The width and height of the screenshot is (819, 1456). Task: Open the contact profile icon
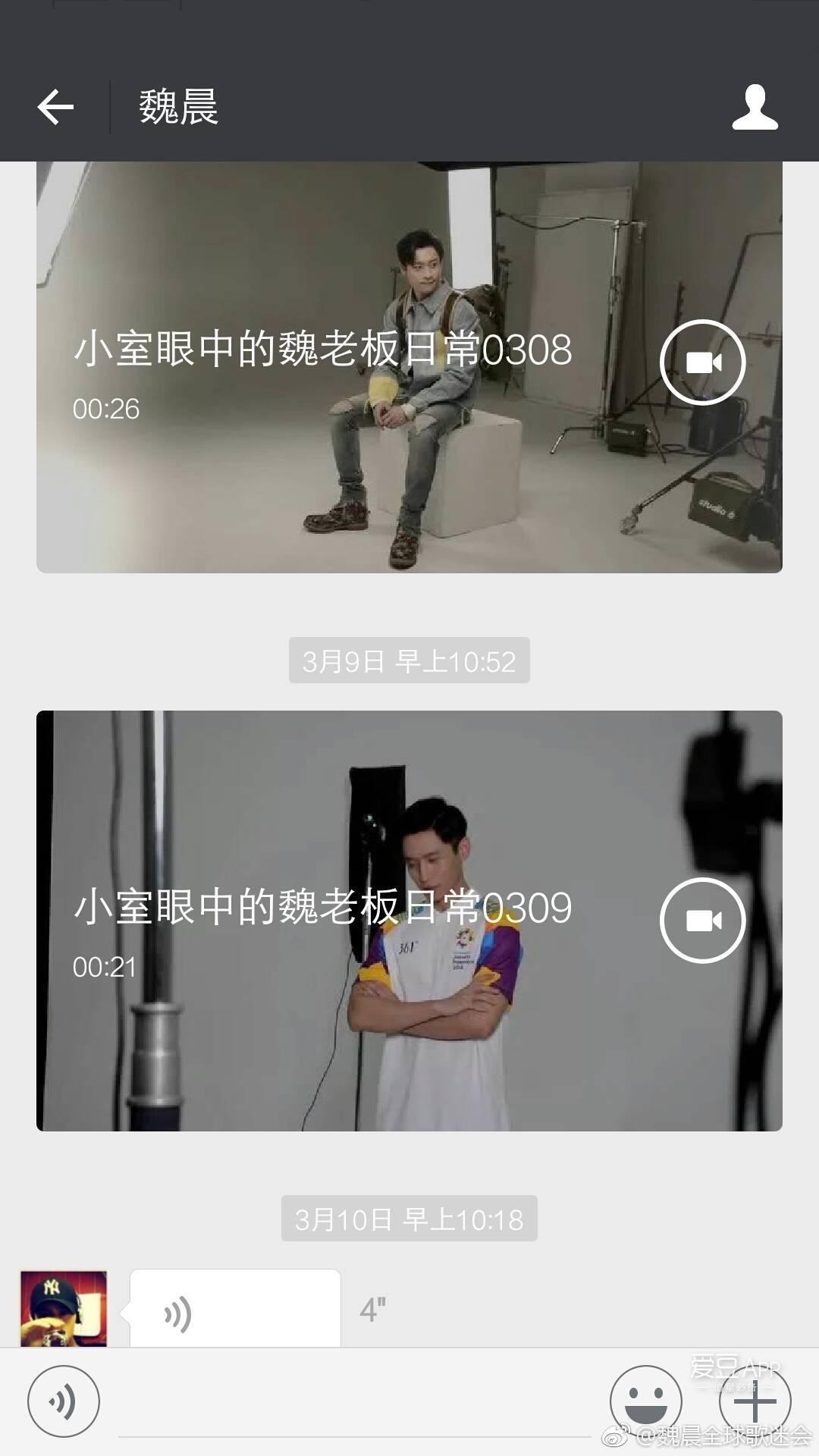755,108
